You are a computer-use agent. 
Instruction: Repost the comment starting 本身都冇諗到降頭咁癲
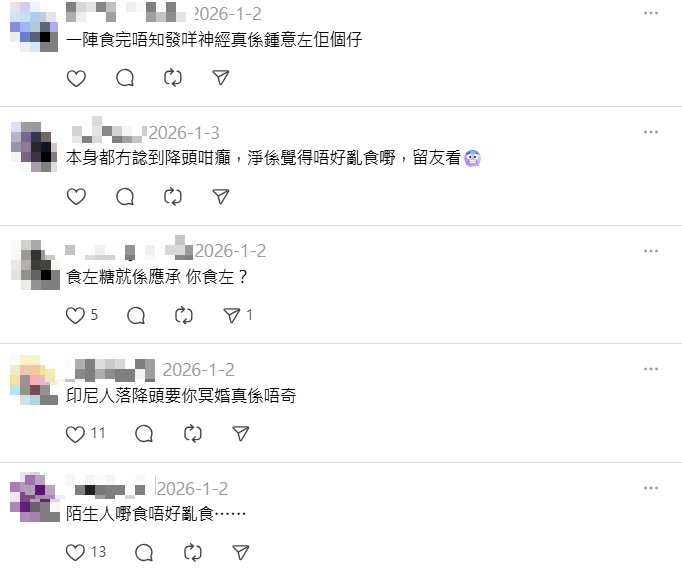(173, 197)
